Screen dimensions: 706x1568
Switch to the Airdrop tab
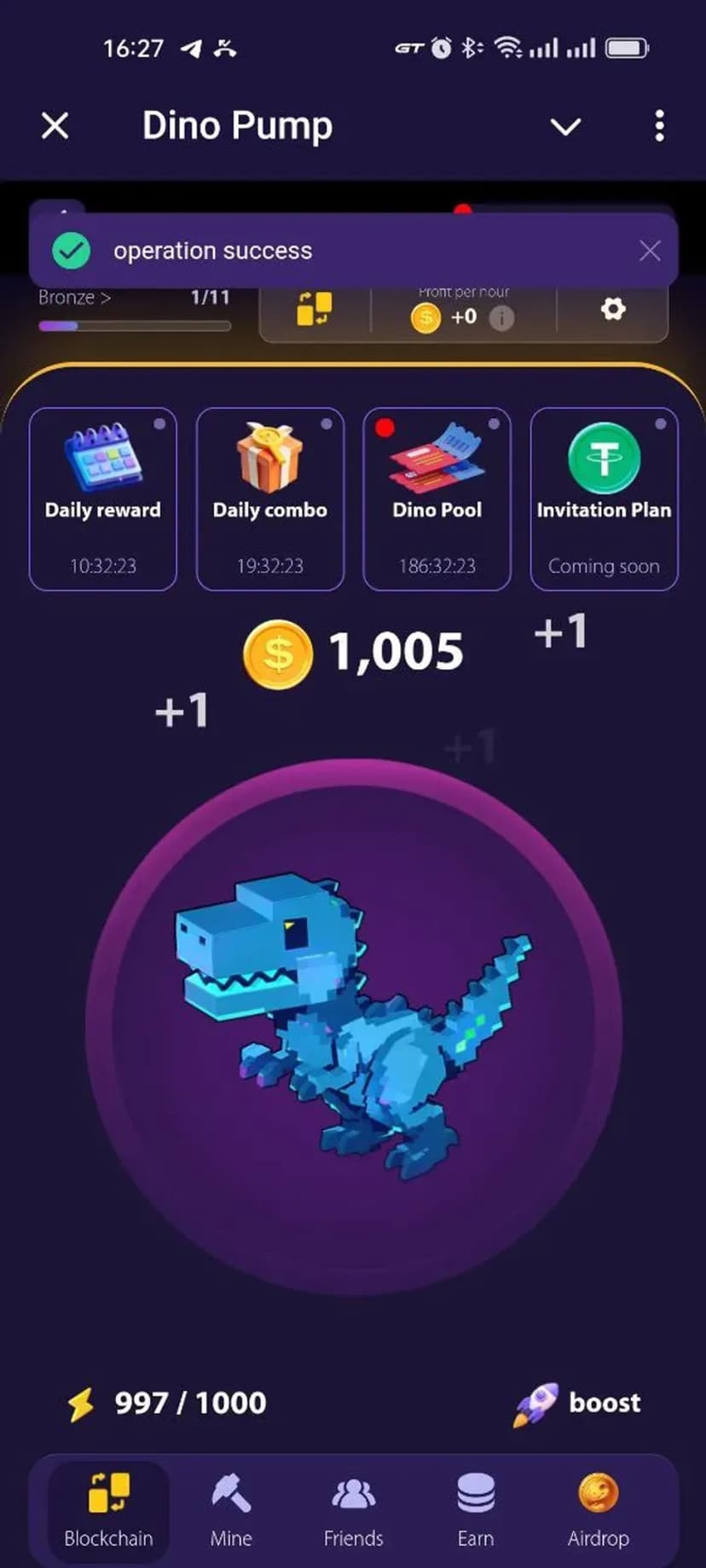pyautogui.click(x=598, y=1510)
